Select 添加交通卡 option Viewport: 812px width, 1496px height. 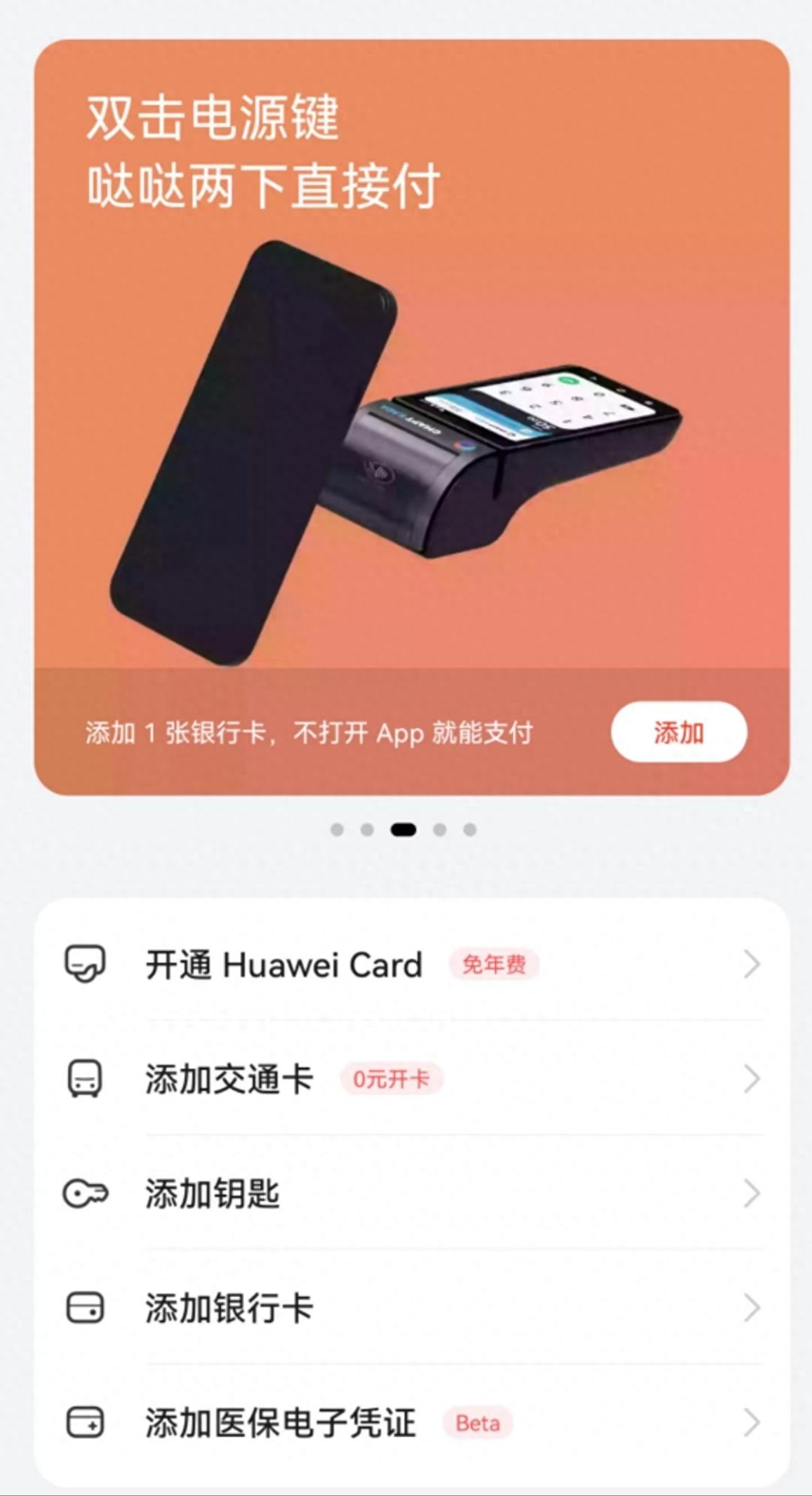click(411, 1079)
